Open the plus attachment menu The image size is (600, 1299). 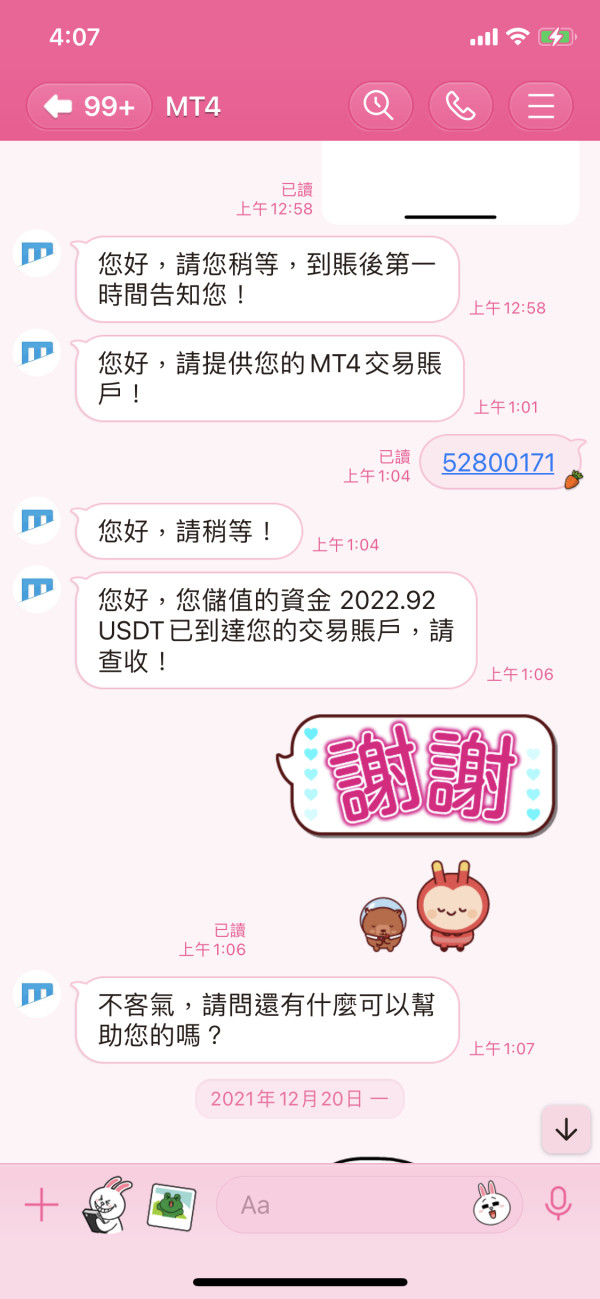coord(41,1205)
